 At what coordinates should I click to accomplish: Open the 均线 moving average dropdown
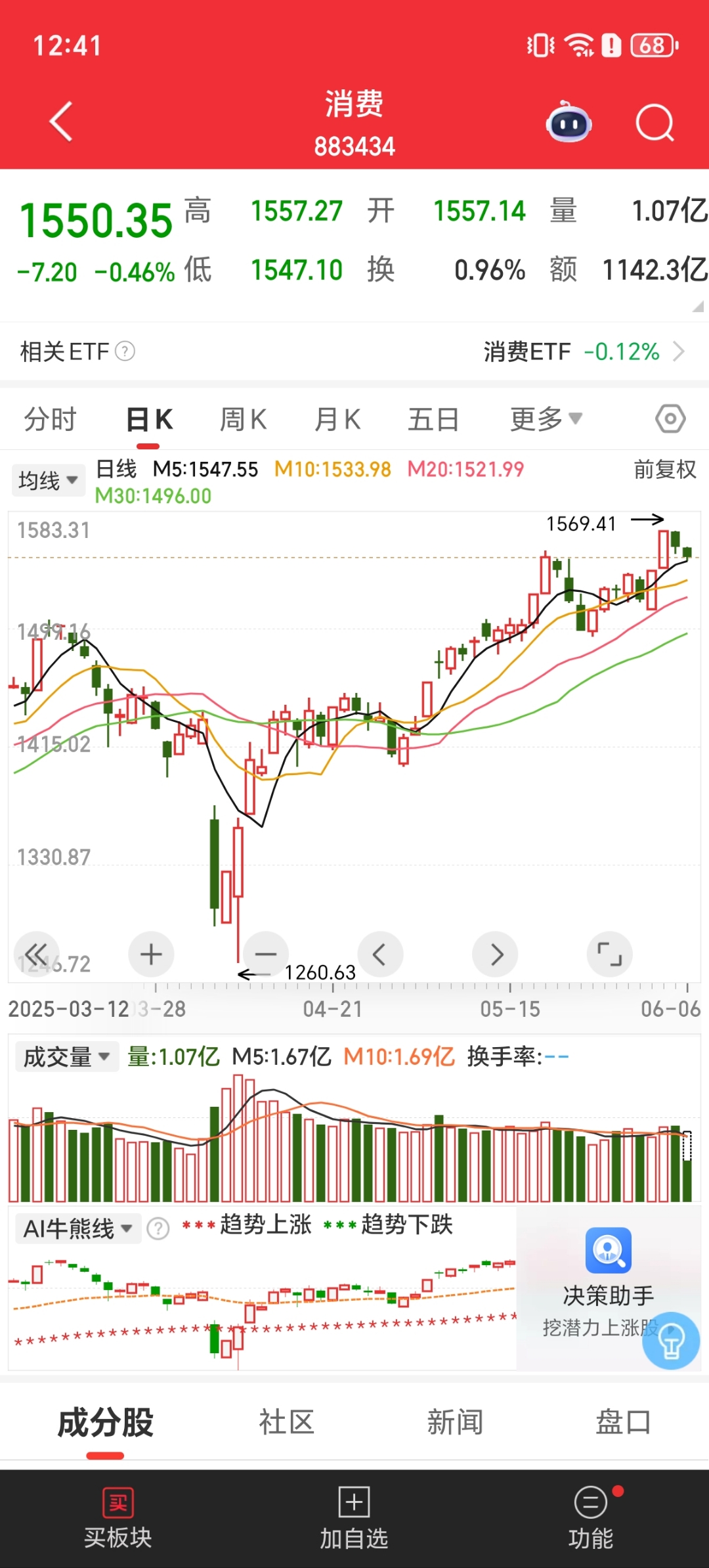(48, 479)
